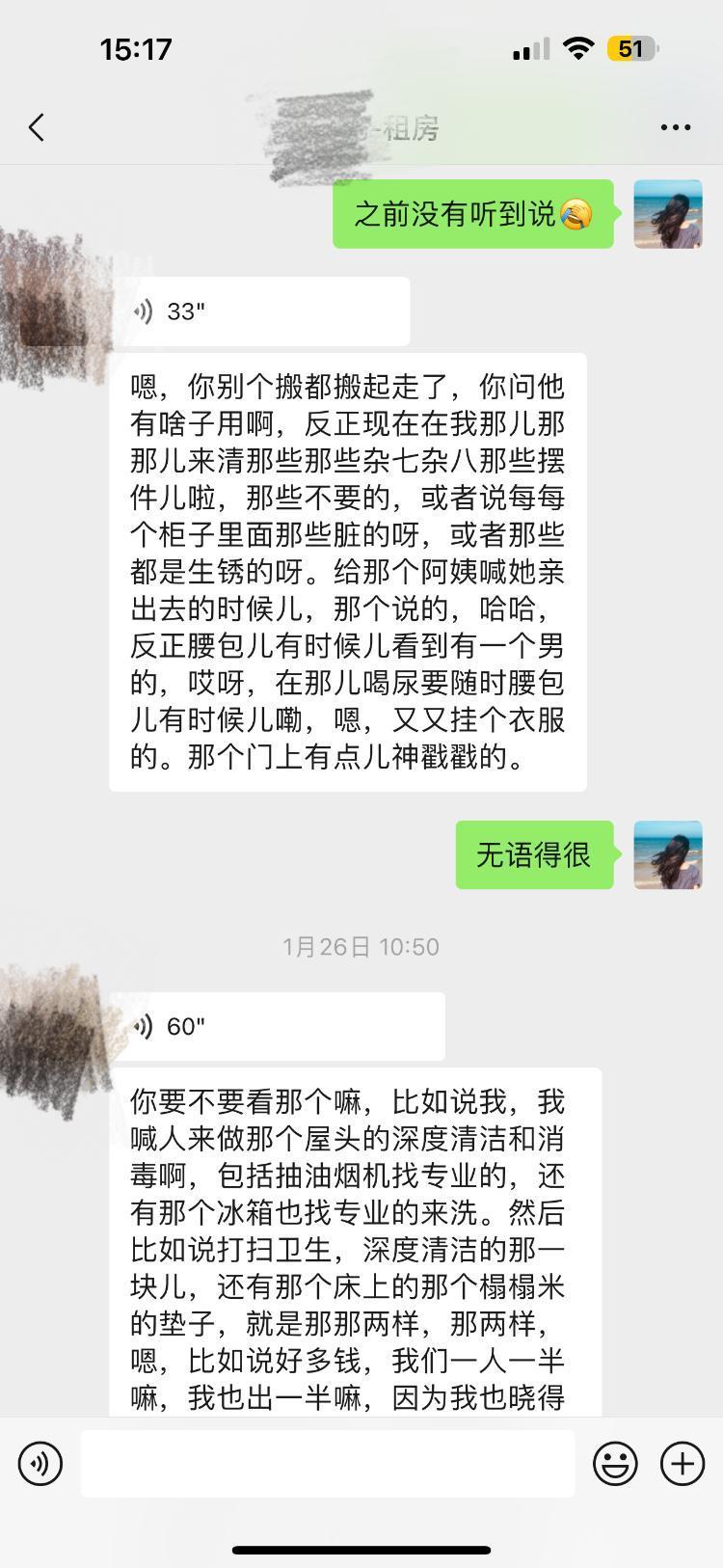Open my avatar beside 无语得很
Image resolution: width=723 pixels, height=1568 pixels.
tap(667, 854)
